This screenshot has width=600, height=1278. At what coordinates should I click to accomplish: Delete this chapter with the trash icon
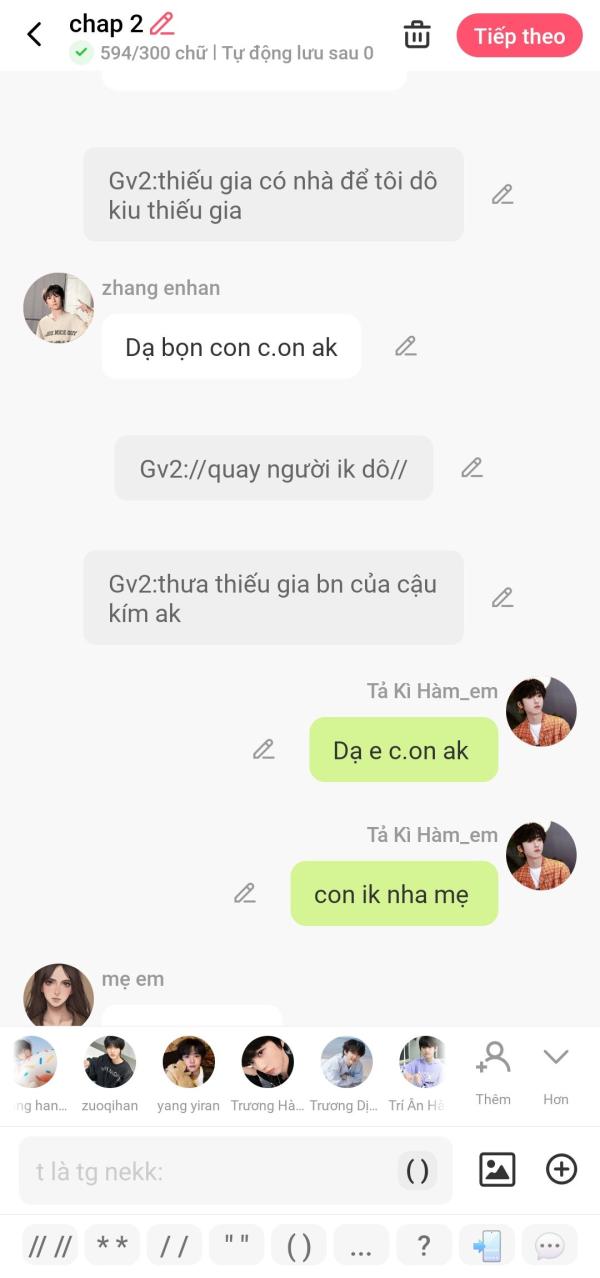(417, 35)
